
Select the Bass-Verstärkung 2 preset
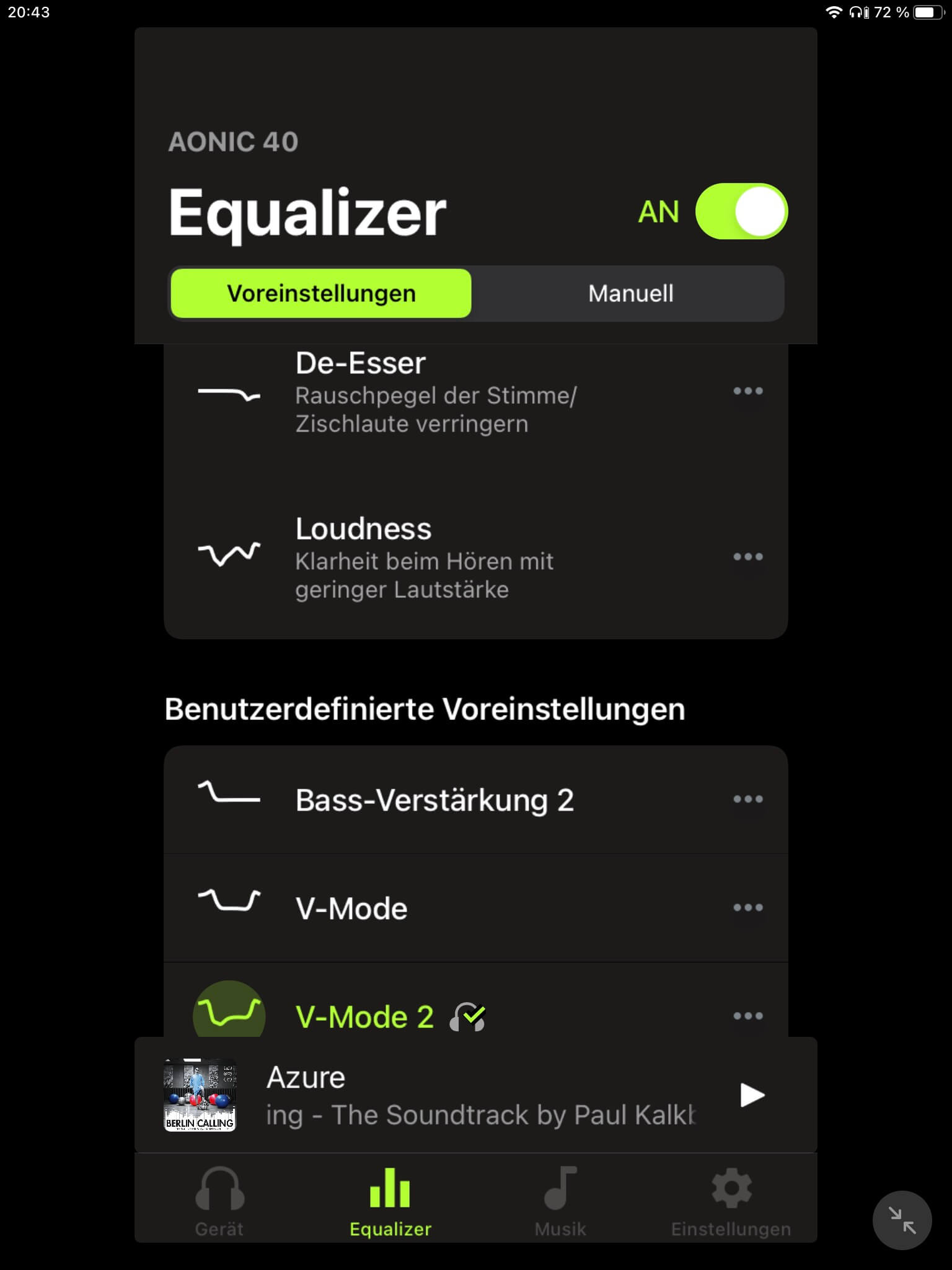[x=434, y=800]
